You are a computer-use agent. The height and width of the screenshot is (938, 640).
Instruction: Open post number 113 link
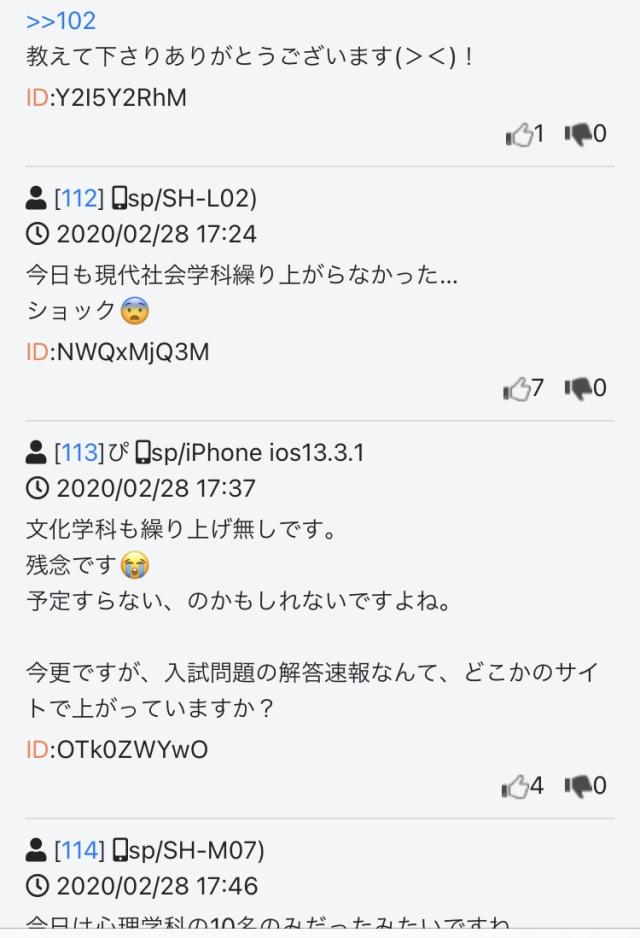pos(79,452)
